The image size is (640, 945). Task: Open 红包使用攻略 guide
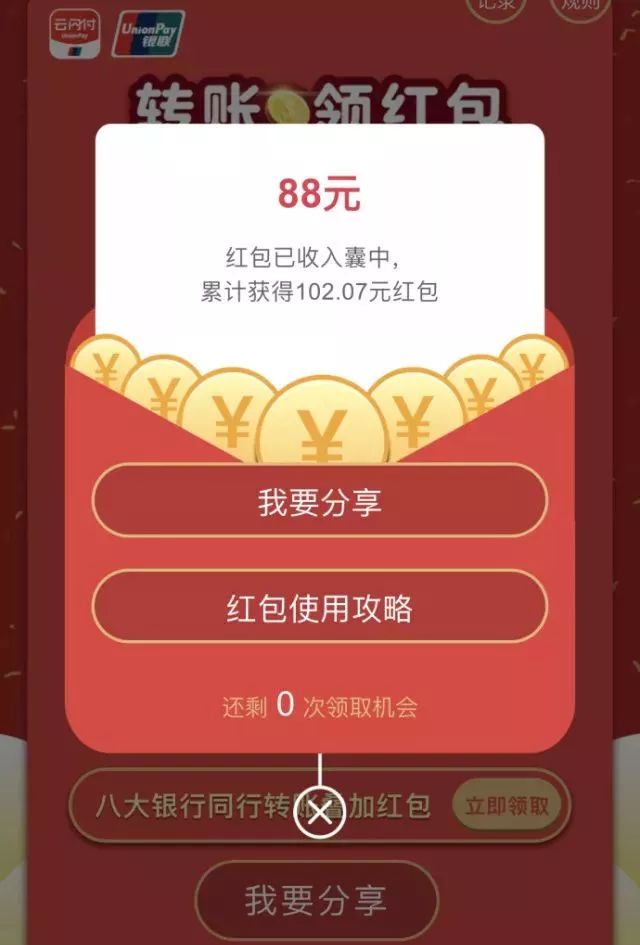pyautogui.click(x=320, y=606)
